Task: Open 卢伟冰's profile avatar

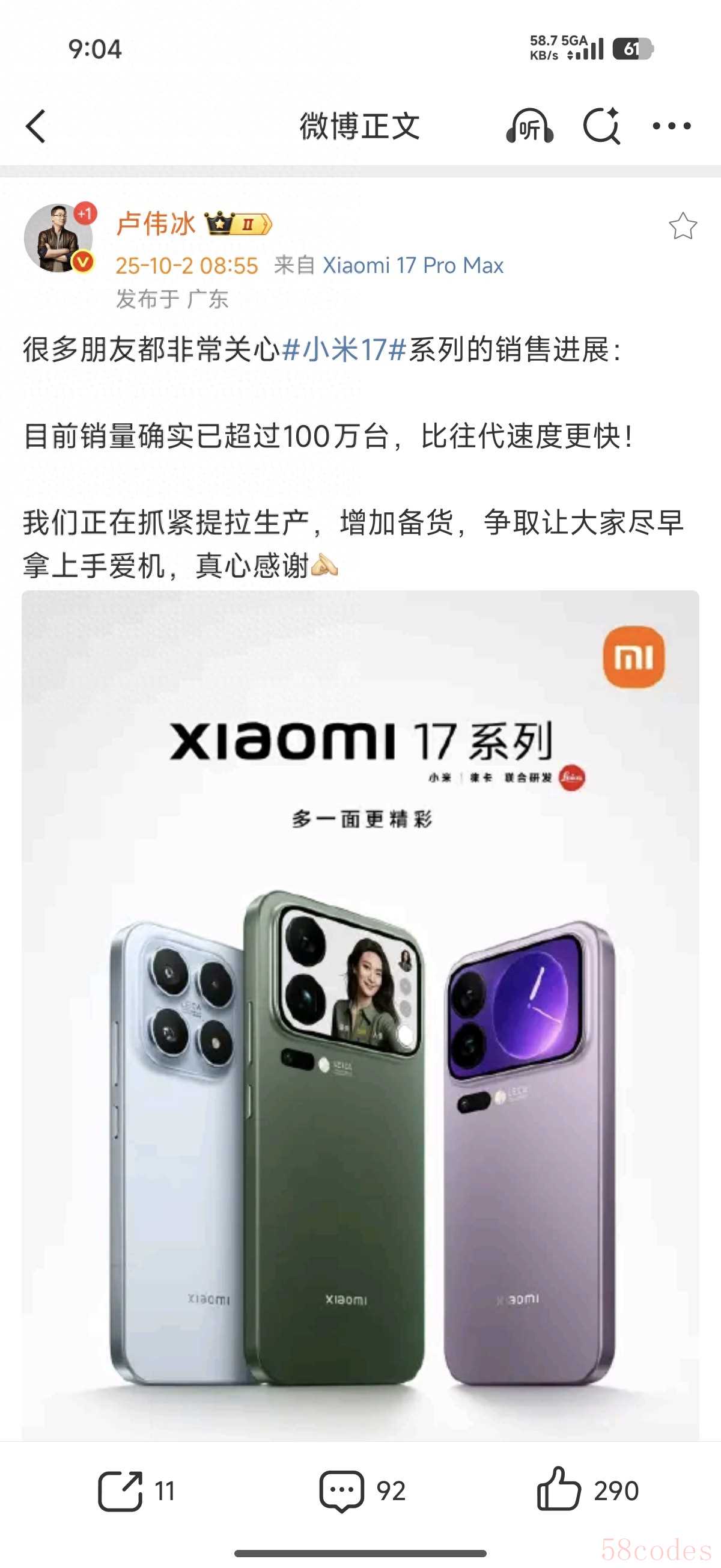Action: click(x=58, y=238)
